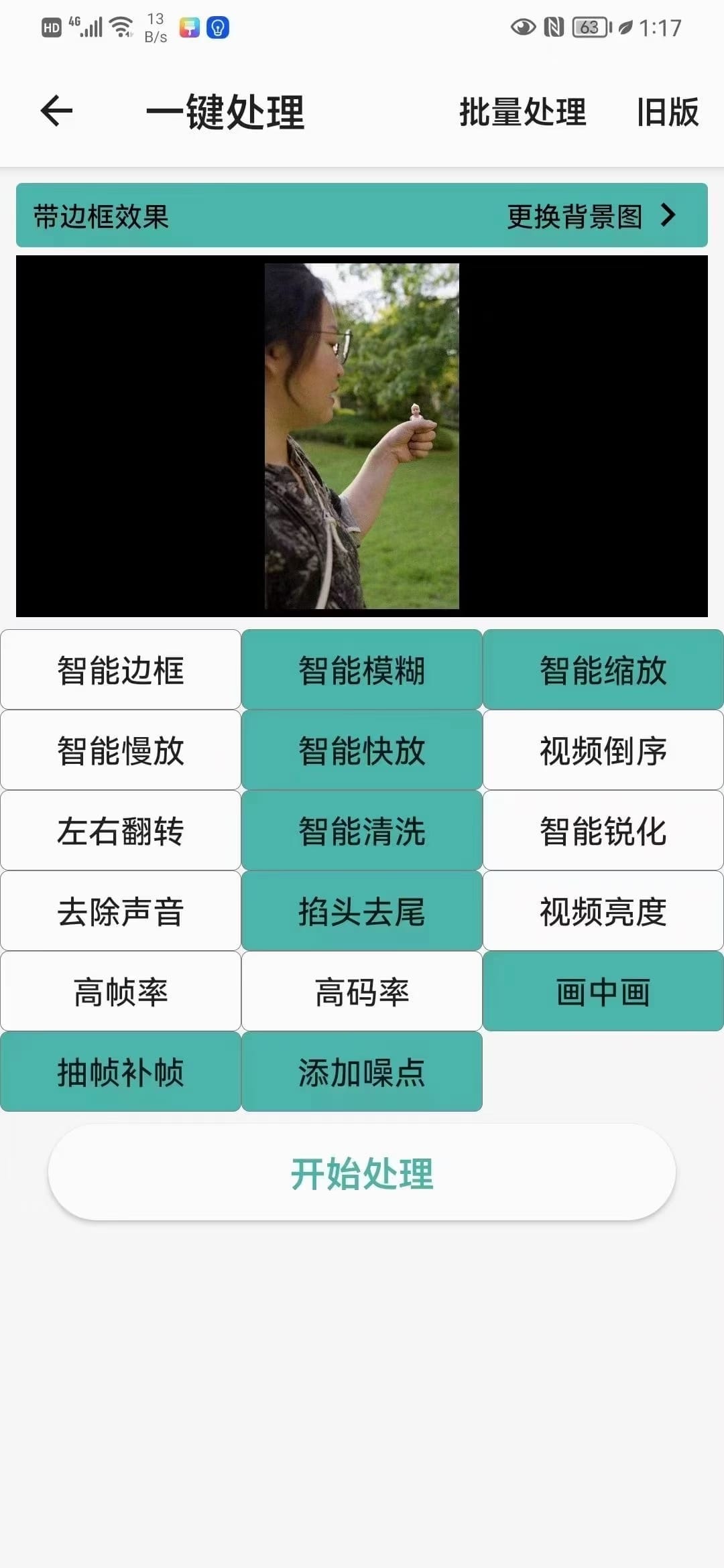
Task: Choose the 高码率 option
Action: click(x=362, y=992)
